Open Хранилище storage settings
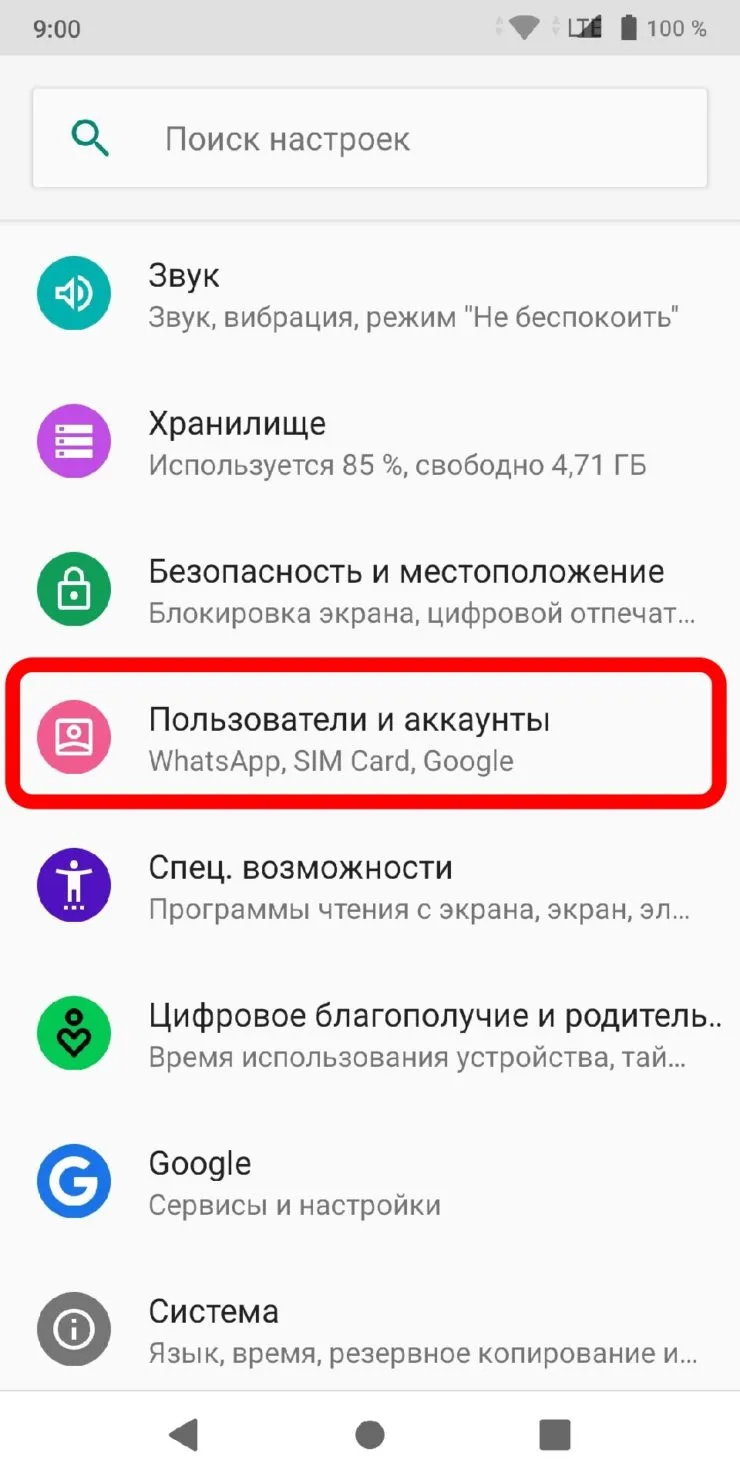Screen dimensions: 740x1480 370,442
